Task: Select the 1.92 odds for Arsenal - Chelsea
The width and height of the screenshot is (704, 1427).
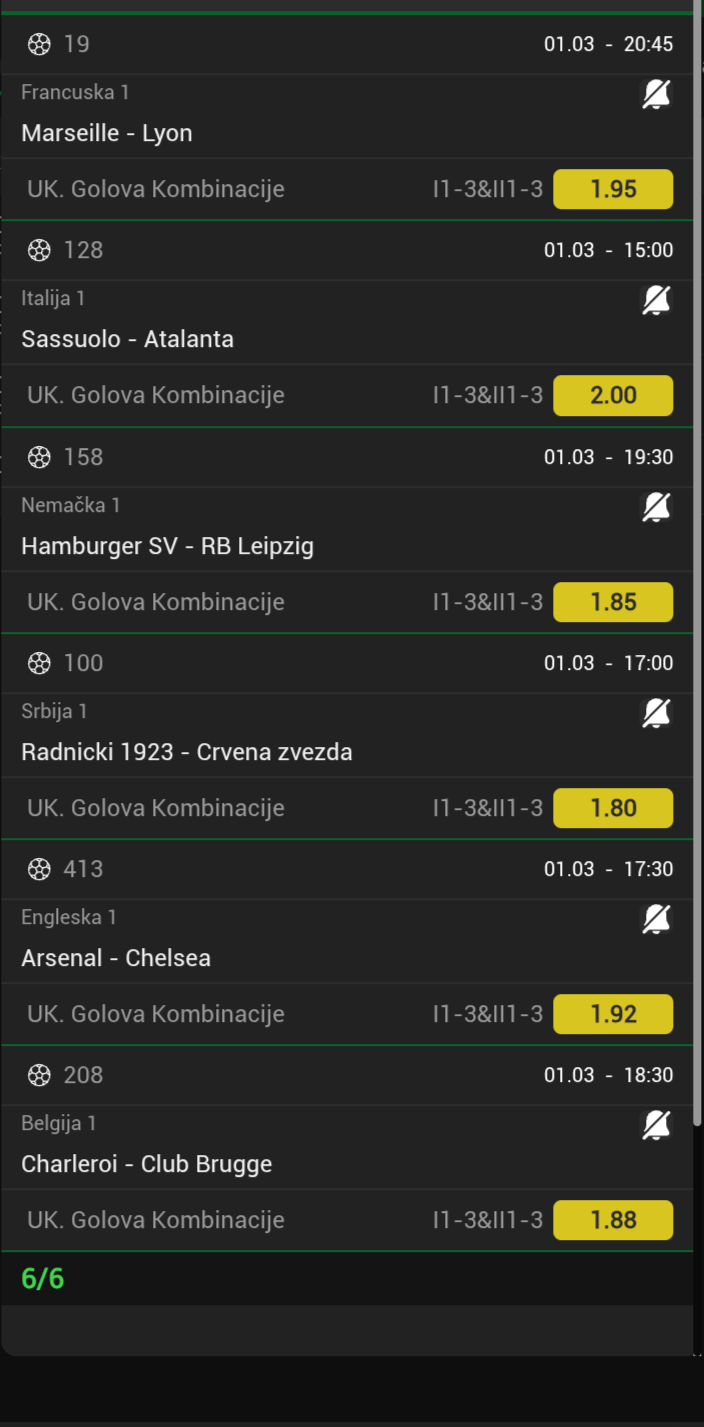Action: point(613,1014)
